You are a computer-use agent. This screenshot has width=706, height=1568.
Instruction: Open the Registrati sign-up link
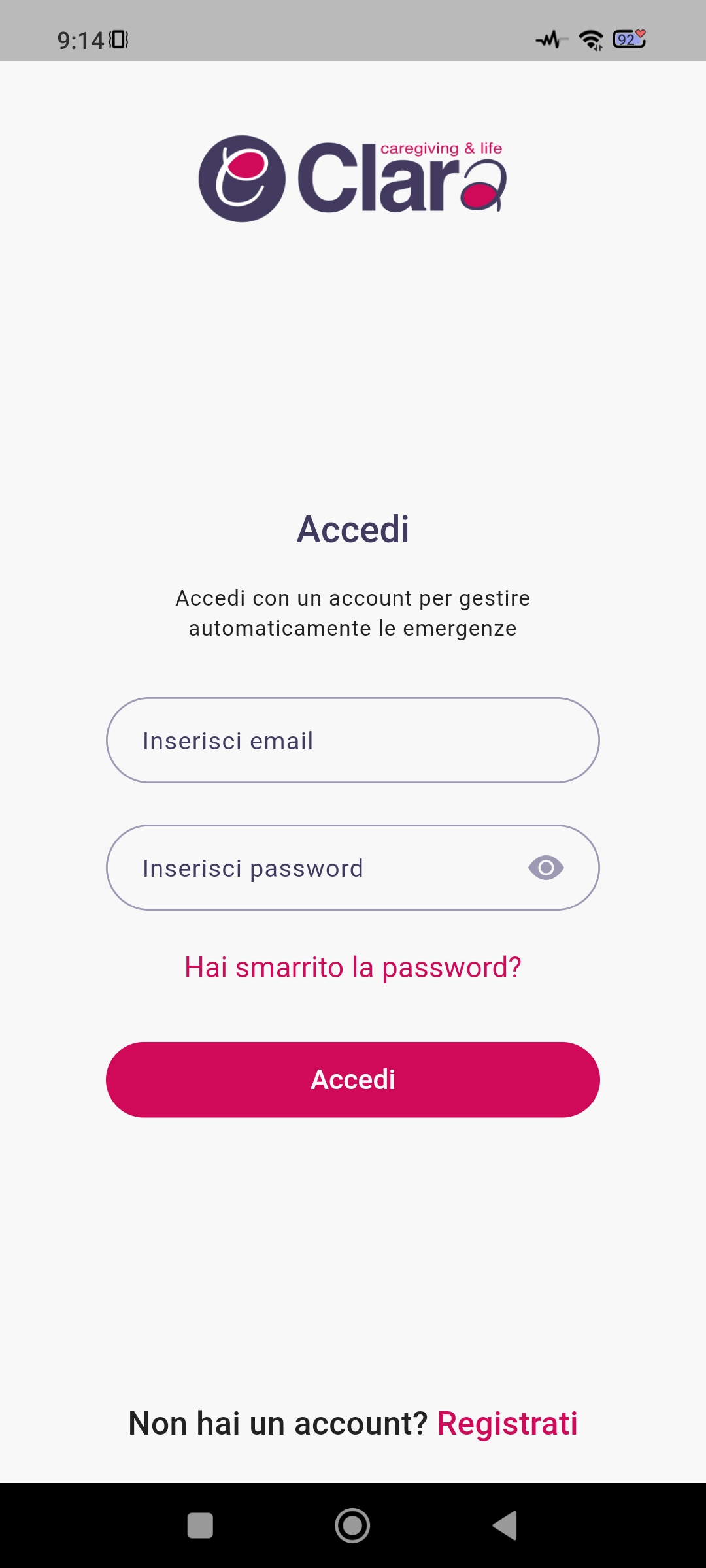[507, 1424]
